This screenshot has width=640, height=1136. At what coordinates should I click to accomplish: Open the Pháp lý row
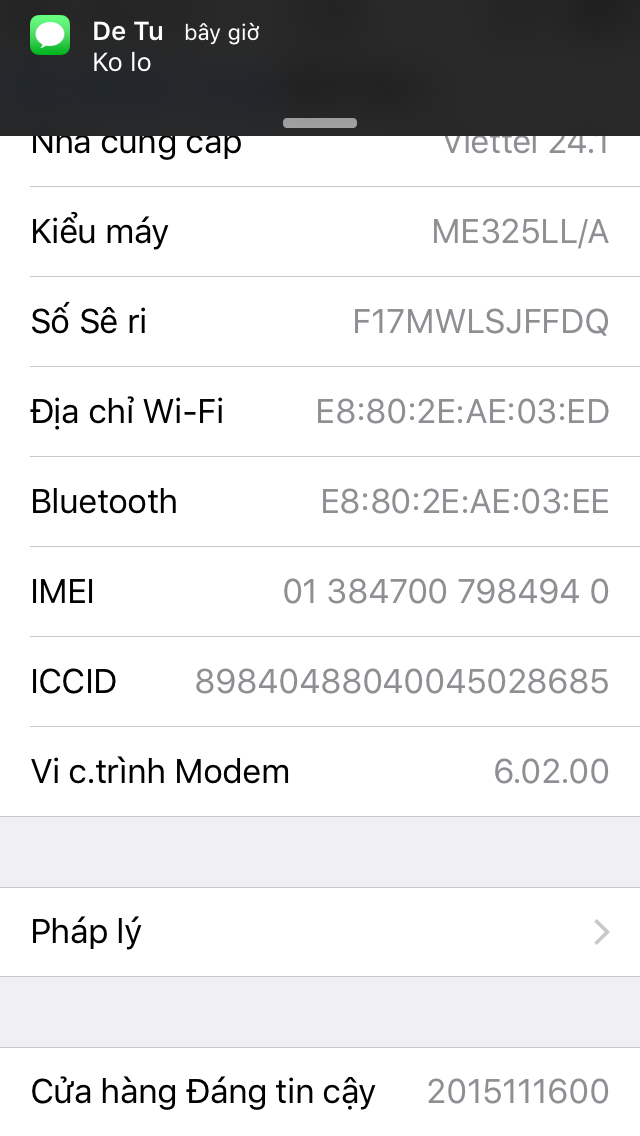click(x=320, y=932)
